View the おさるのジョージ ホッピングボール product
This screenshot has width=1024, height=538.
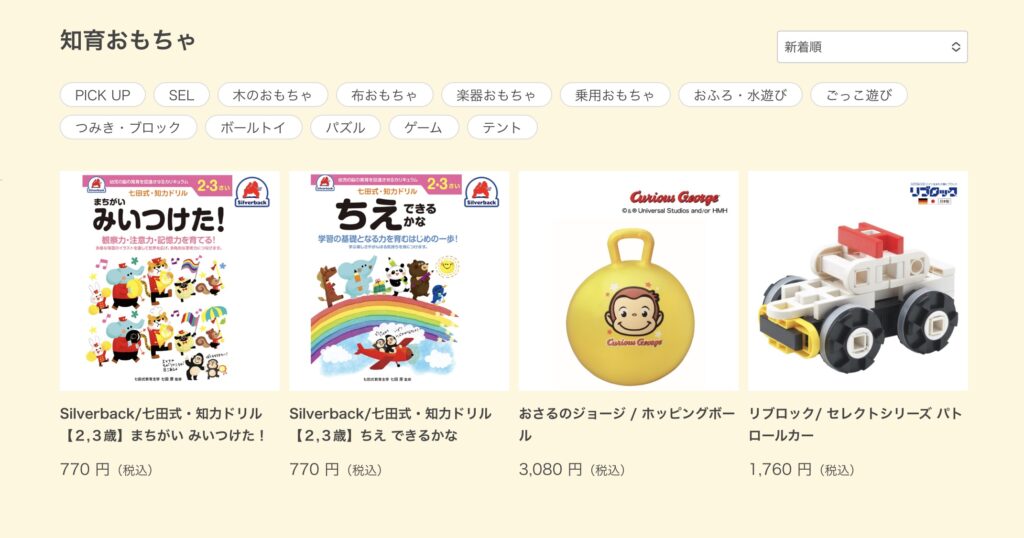[628, 281]
